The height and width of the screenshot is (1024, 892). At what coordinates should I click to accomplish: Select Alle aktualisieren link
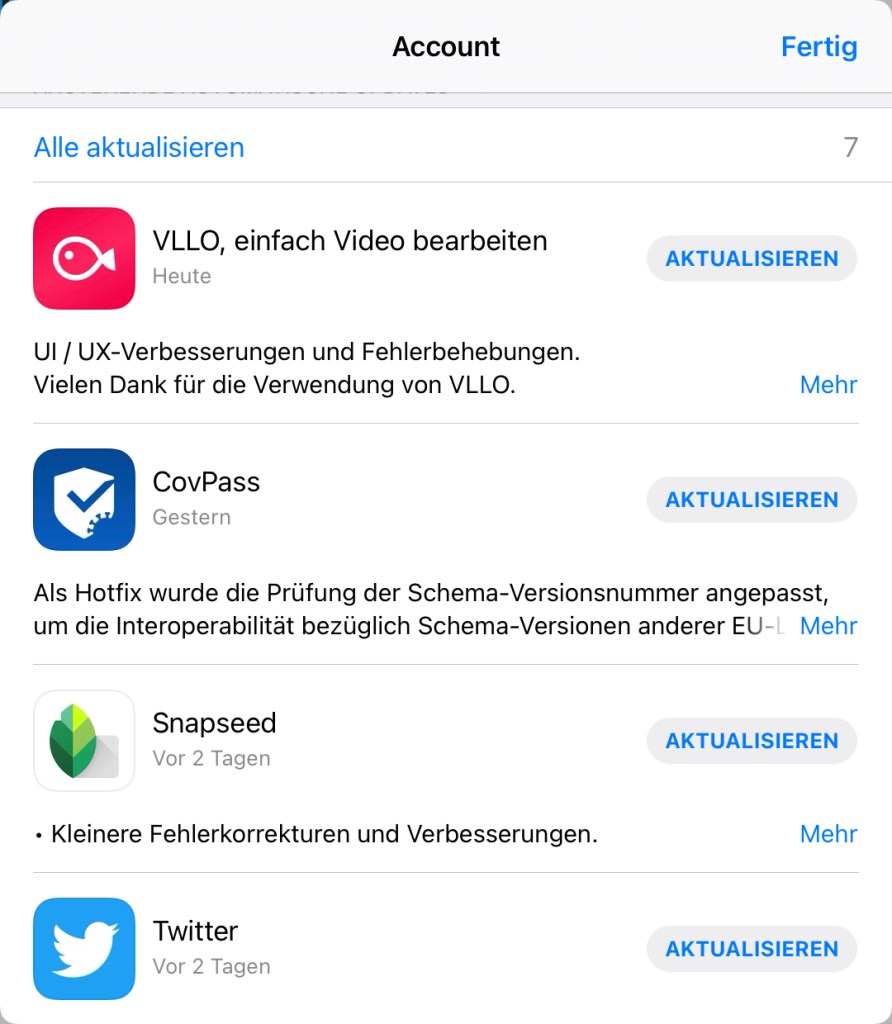coord(139,148)
